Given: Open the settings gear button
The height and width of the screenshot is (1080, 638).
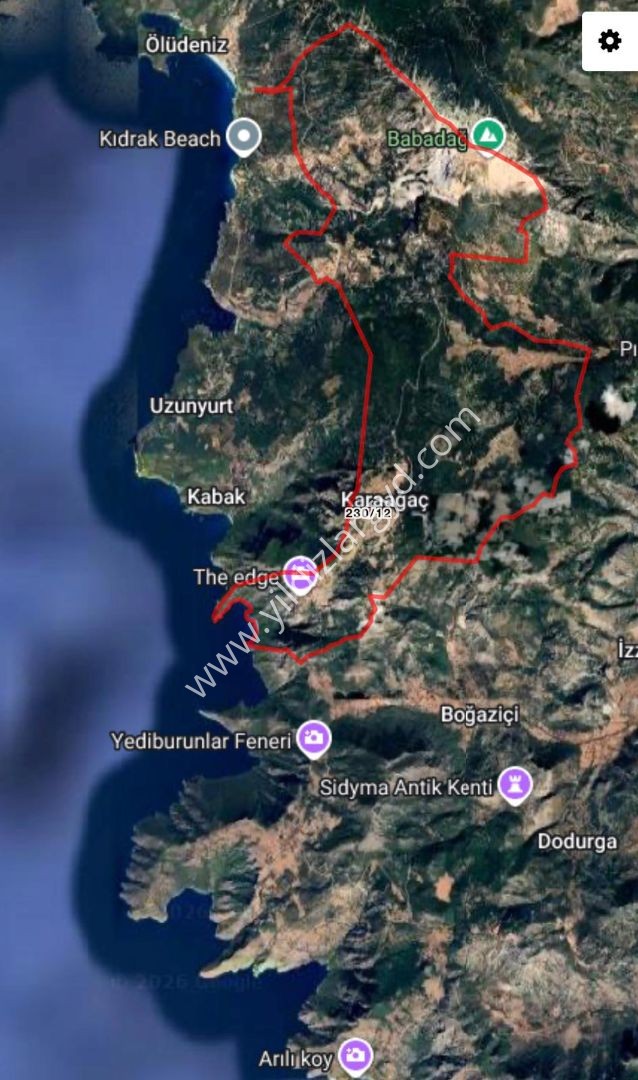Looking at the screenshot, I should pos(609,41).
